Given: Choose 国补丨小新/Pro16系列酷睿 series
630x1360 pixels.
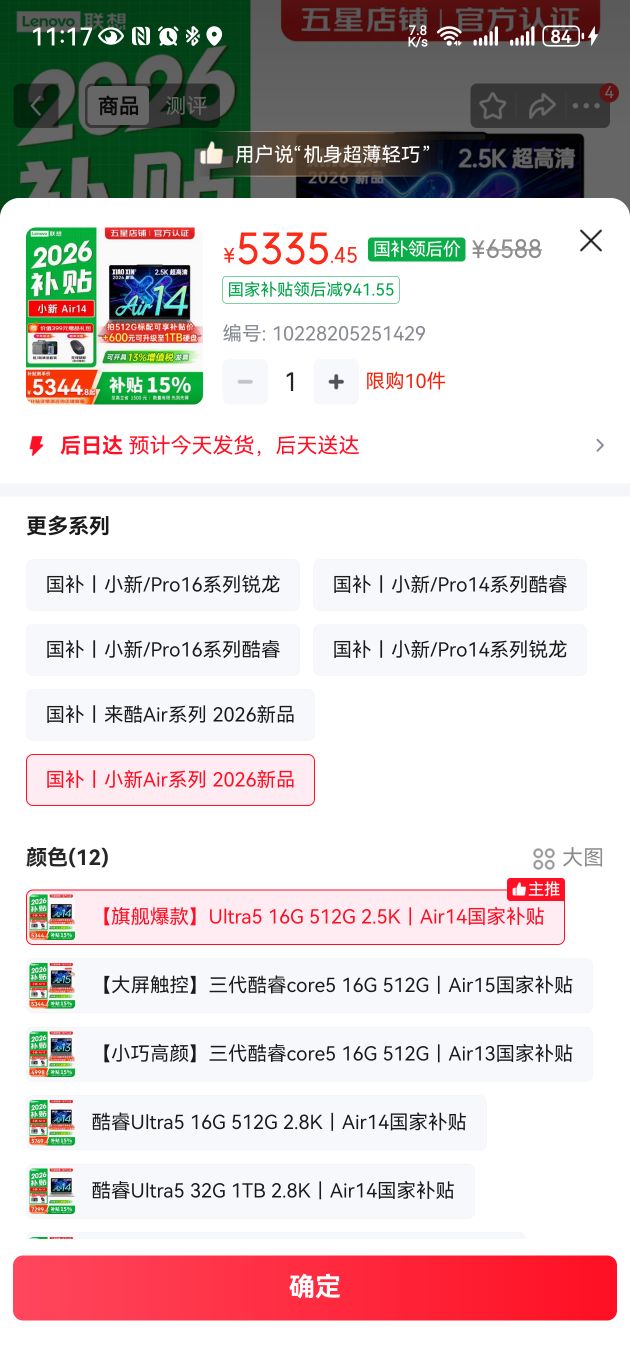Looking at the screenshot, I should click(x=163, y=650).
